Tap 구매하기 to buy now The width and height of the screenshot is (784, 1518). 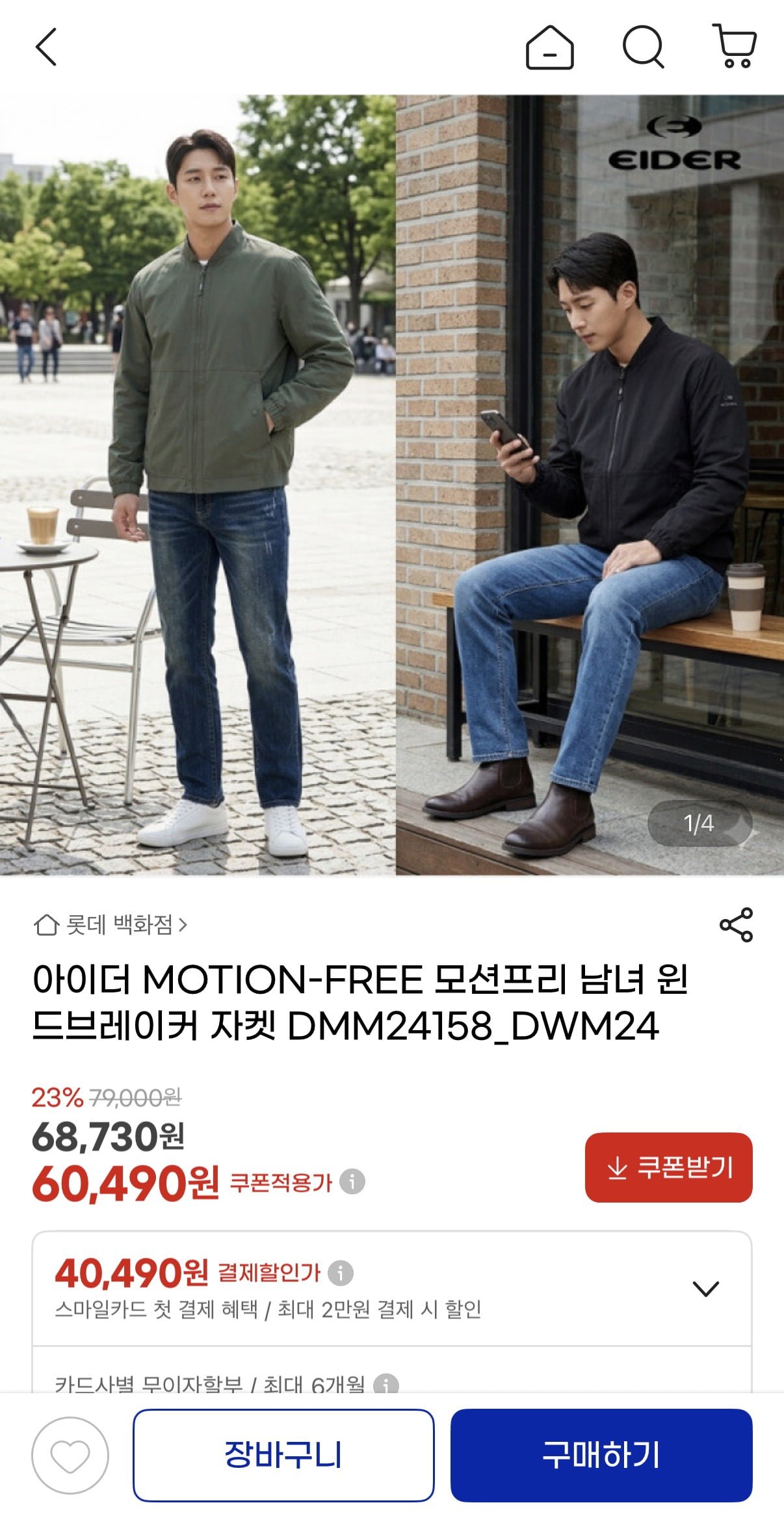(x=601, y=1456)
